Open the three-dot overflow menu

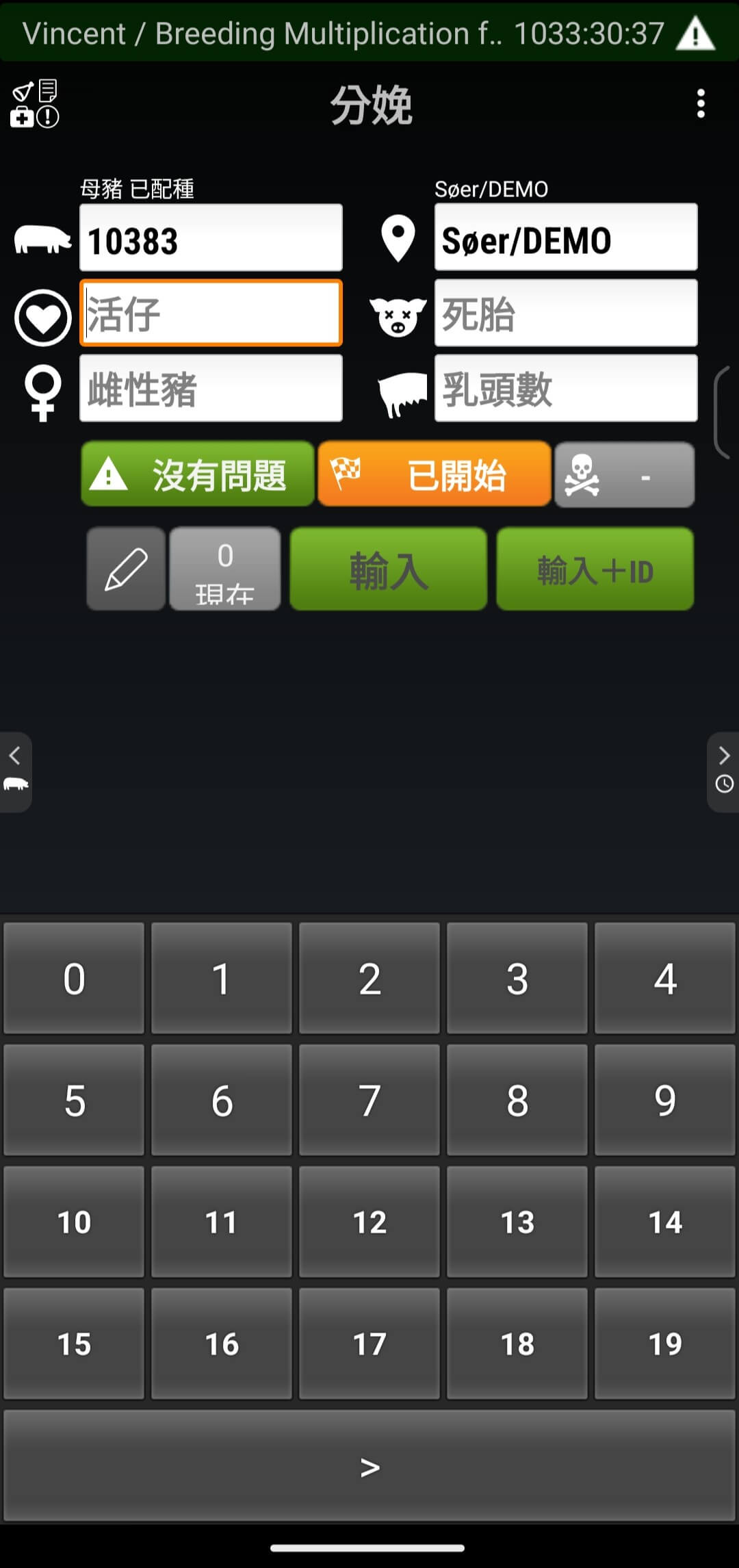point(700,104)
